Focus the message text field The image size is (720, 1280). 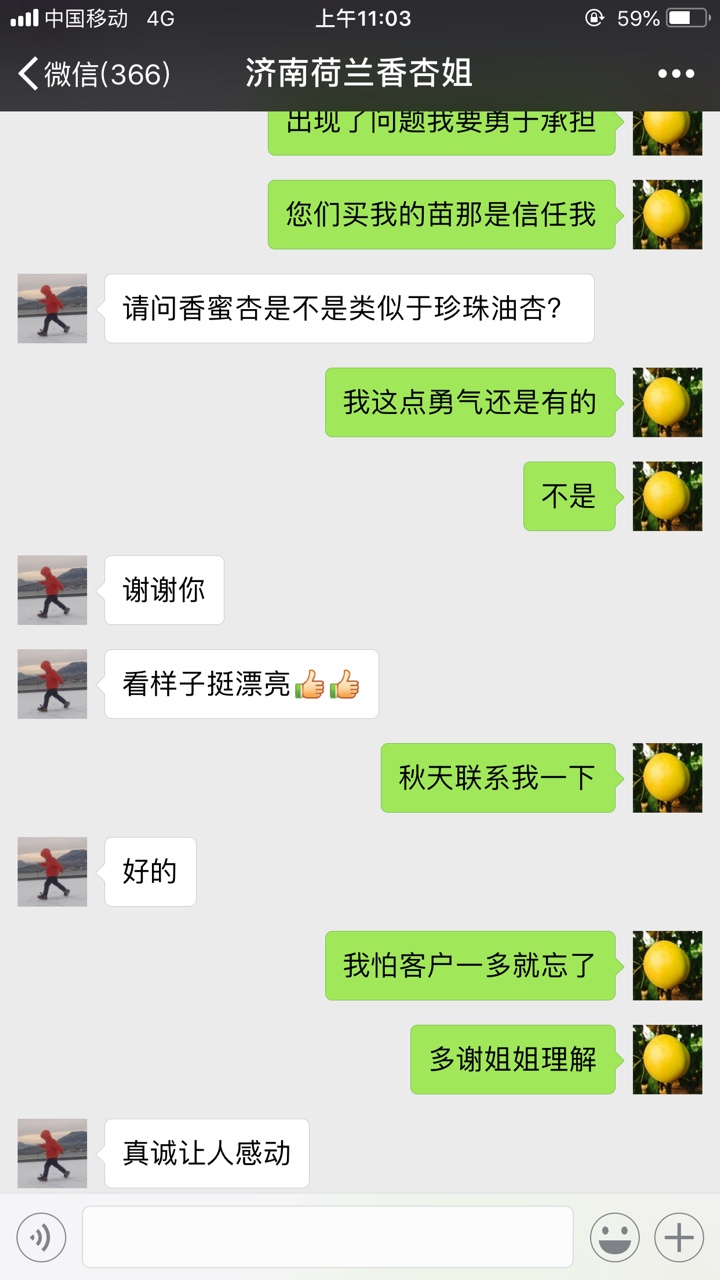(327, 1237)
